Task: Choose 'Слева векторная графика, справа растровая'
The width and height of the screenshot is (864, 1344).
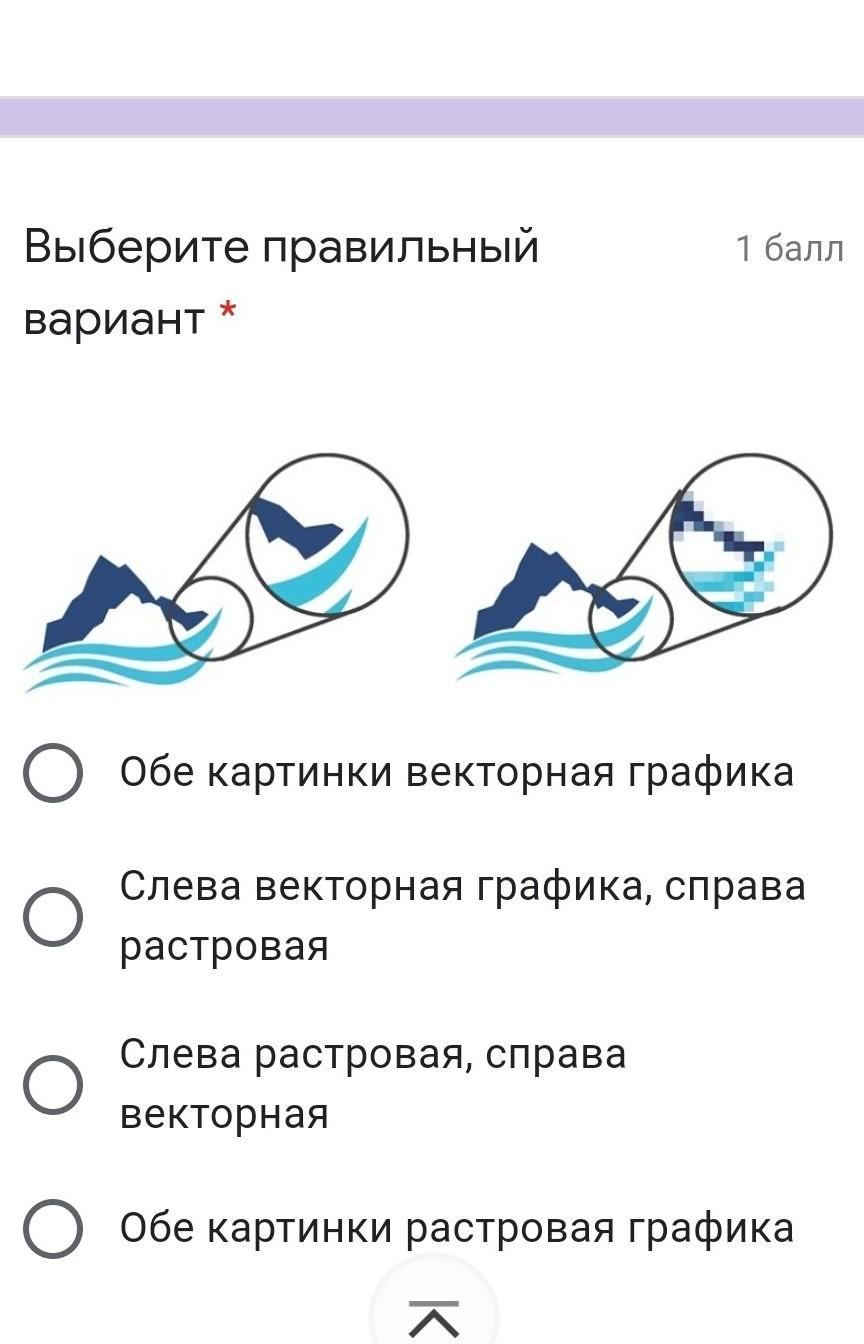Action: coord(53,916)
